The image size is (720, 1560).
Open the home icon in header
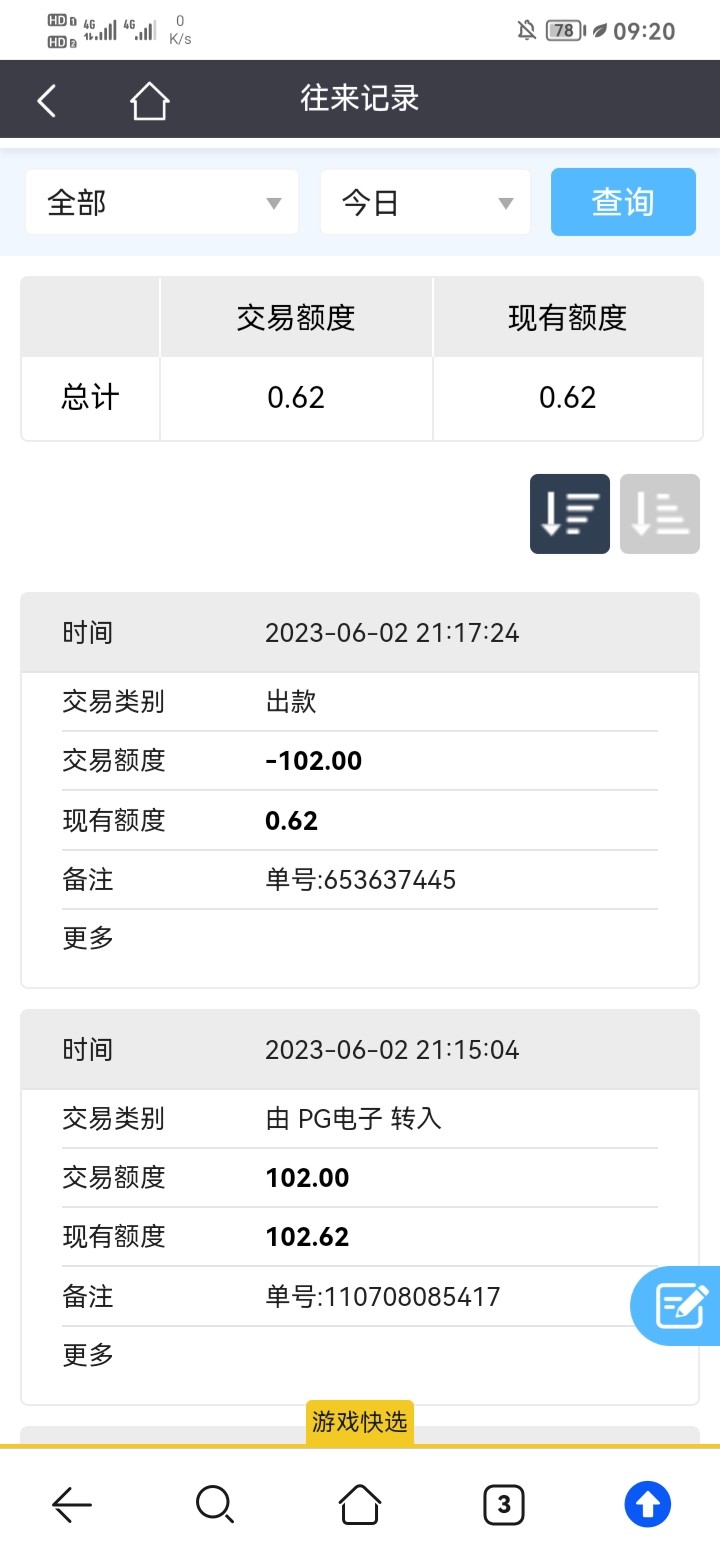(x=149, y=100)
